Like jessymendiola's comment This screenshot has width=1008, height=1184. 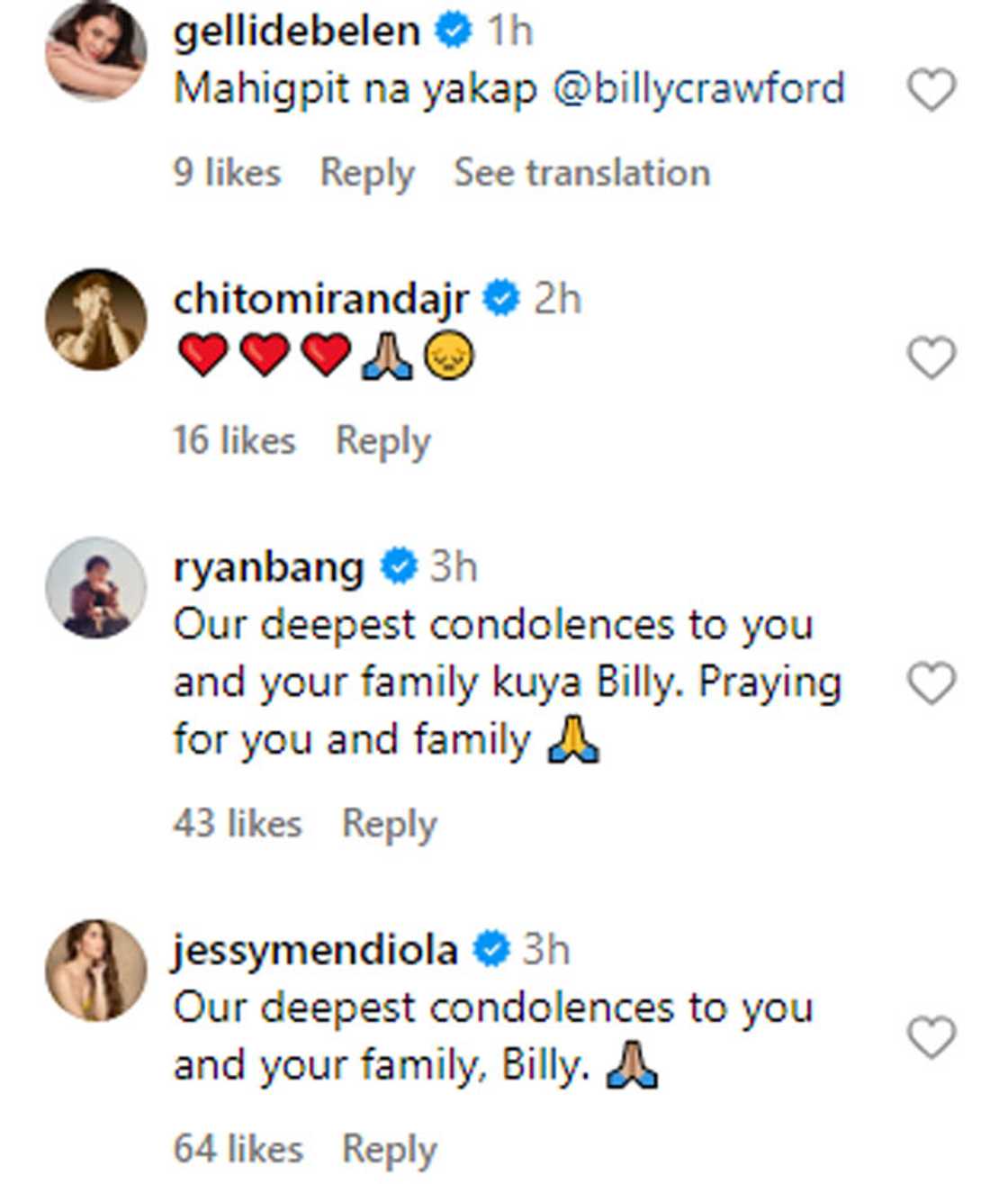(x=931, y=1036)
